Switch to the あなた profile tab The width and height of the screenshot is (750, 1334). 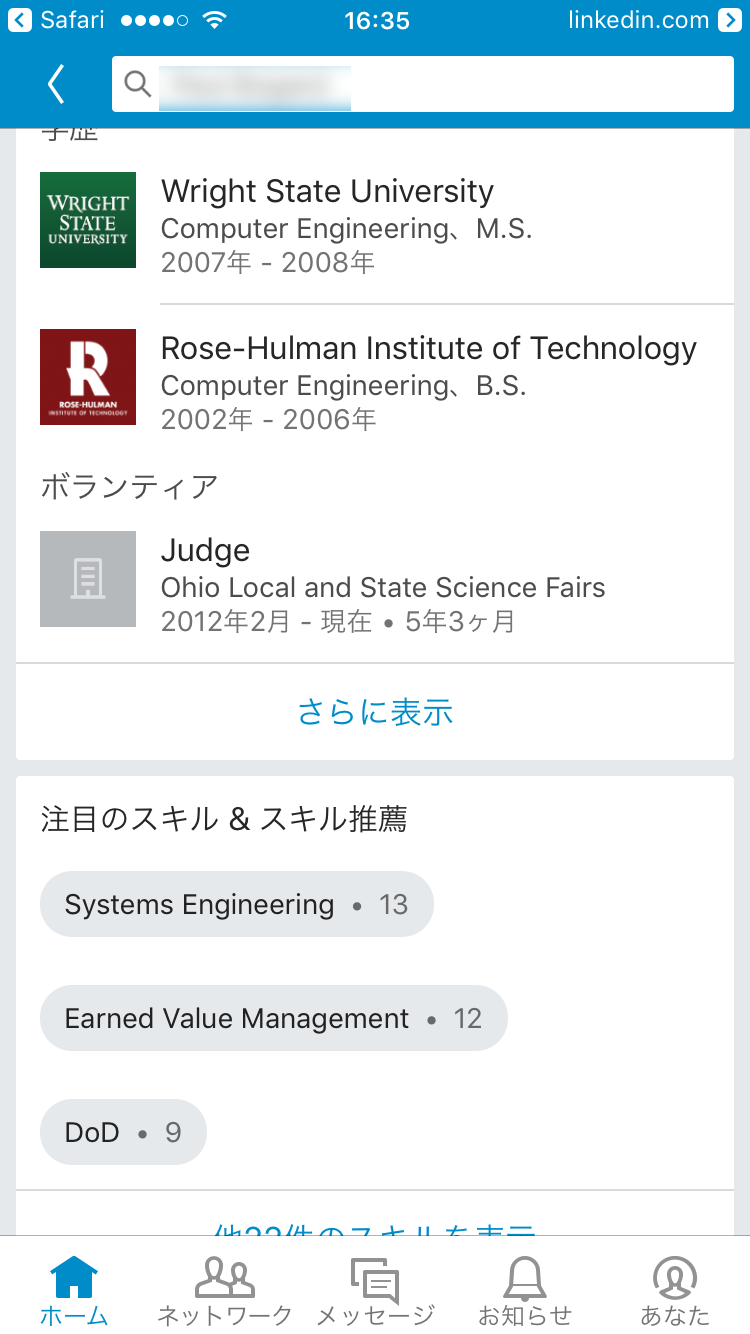point(675,1288)
